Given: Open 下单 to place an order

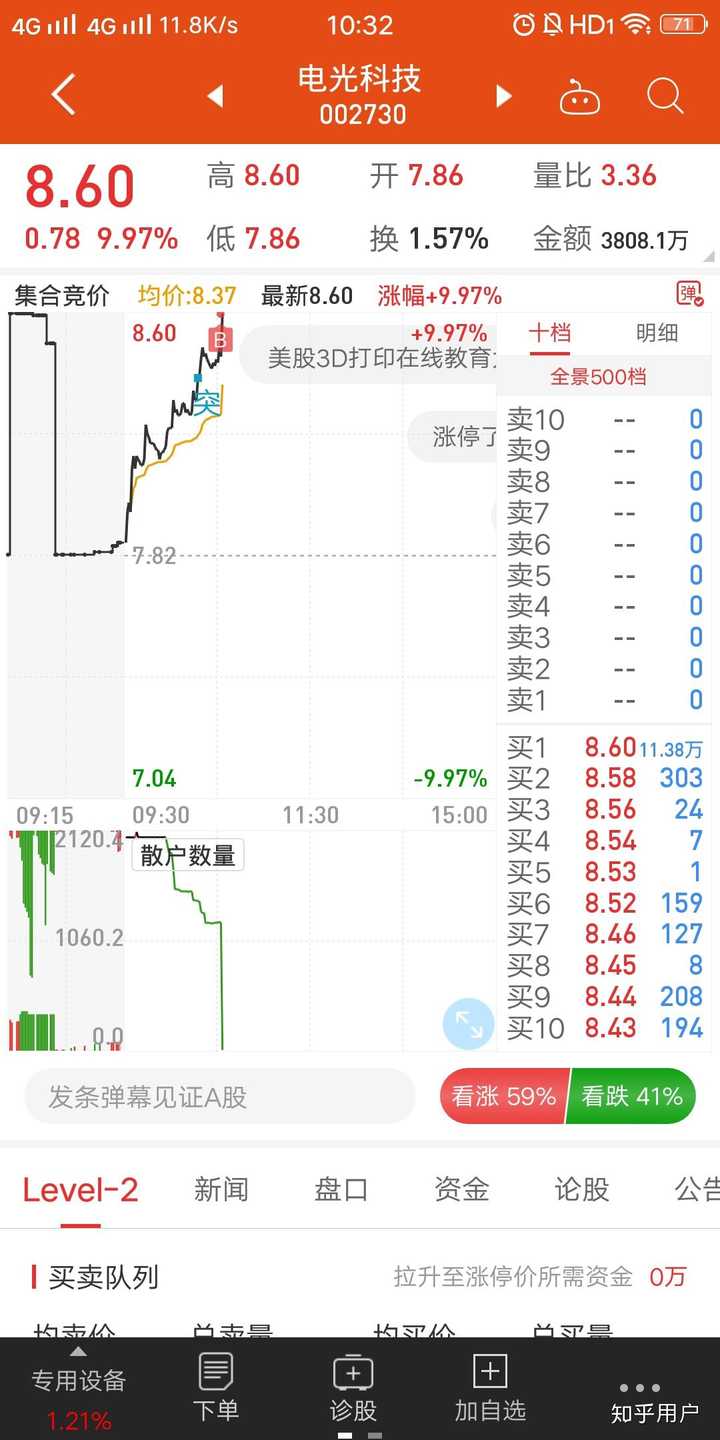Looking at the screenshot, I should tap(216, 1388).
